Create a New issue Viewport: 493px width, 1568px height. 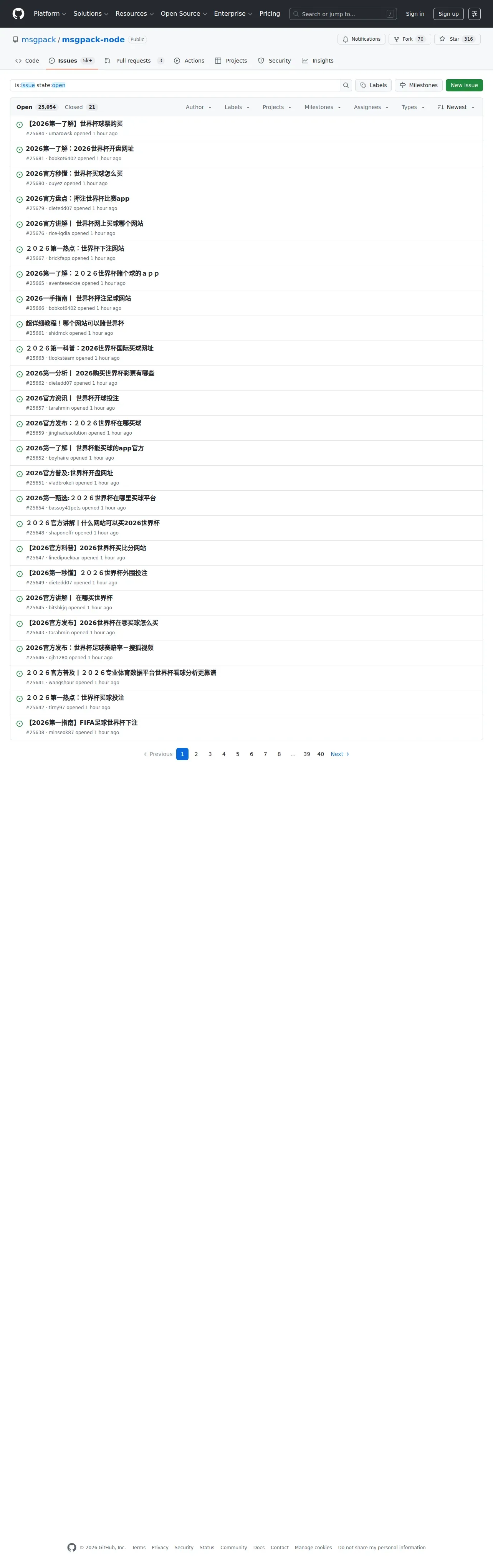pyautogui.click(x=464, y=85)
